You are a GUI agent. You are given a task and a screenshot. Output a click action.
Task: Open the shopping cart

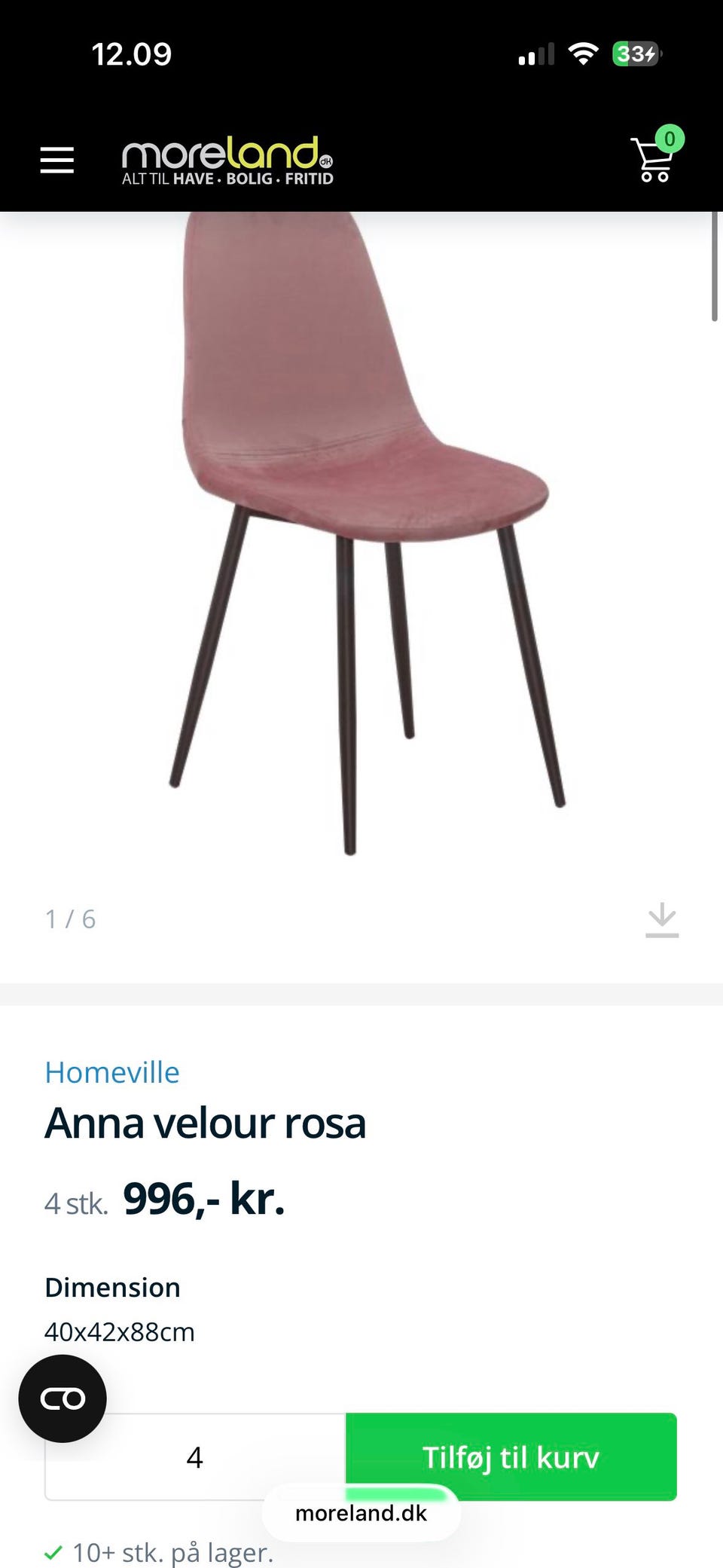point(654,159)
